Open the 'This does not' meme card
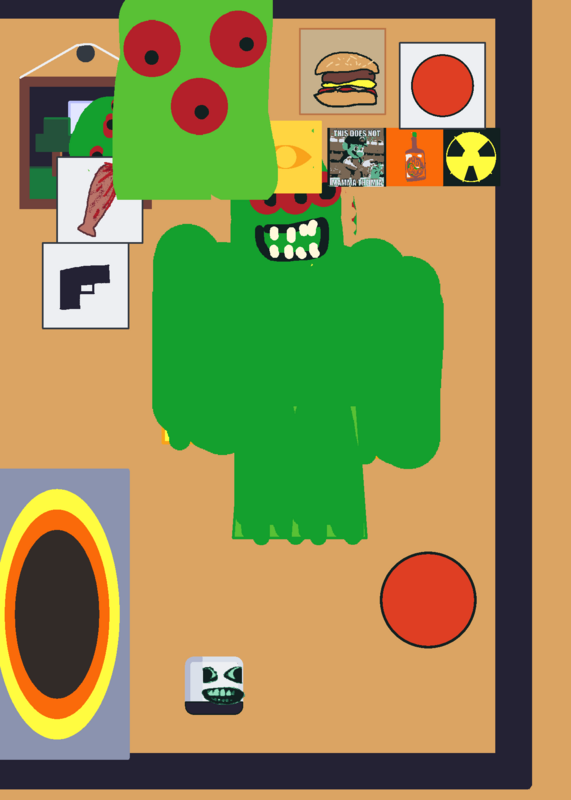 pyautogui.click(x=357, y=157)
